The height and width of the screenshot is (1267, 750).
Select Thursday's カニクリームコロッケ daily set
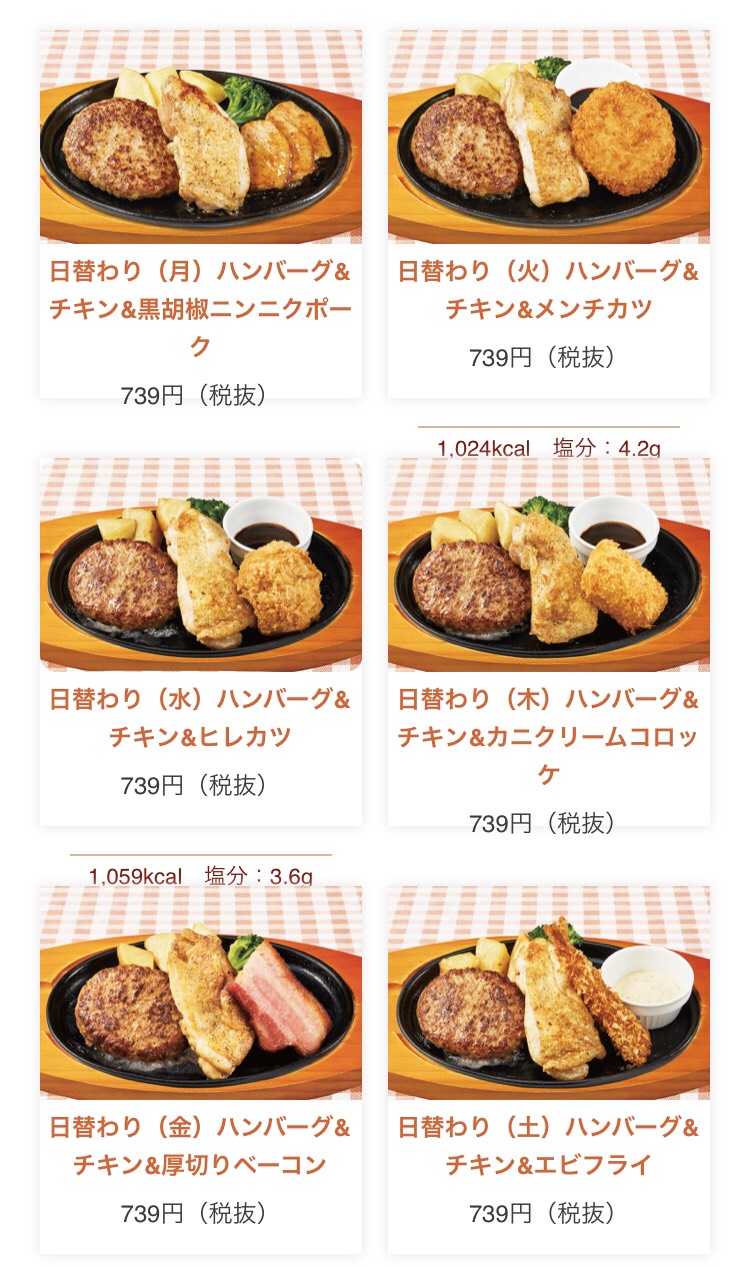549,642
